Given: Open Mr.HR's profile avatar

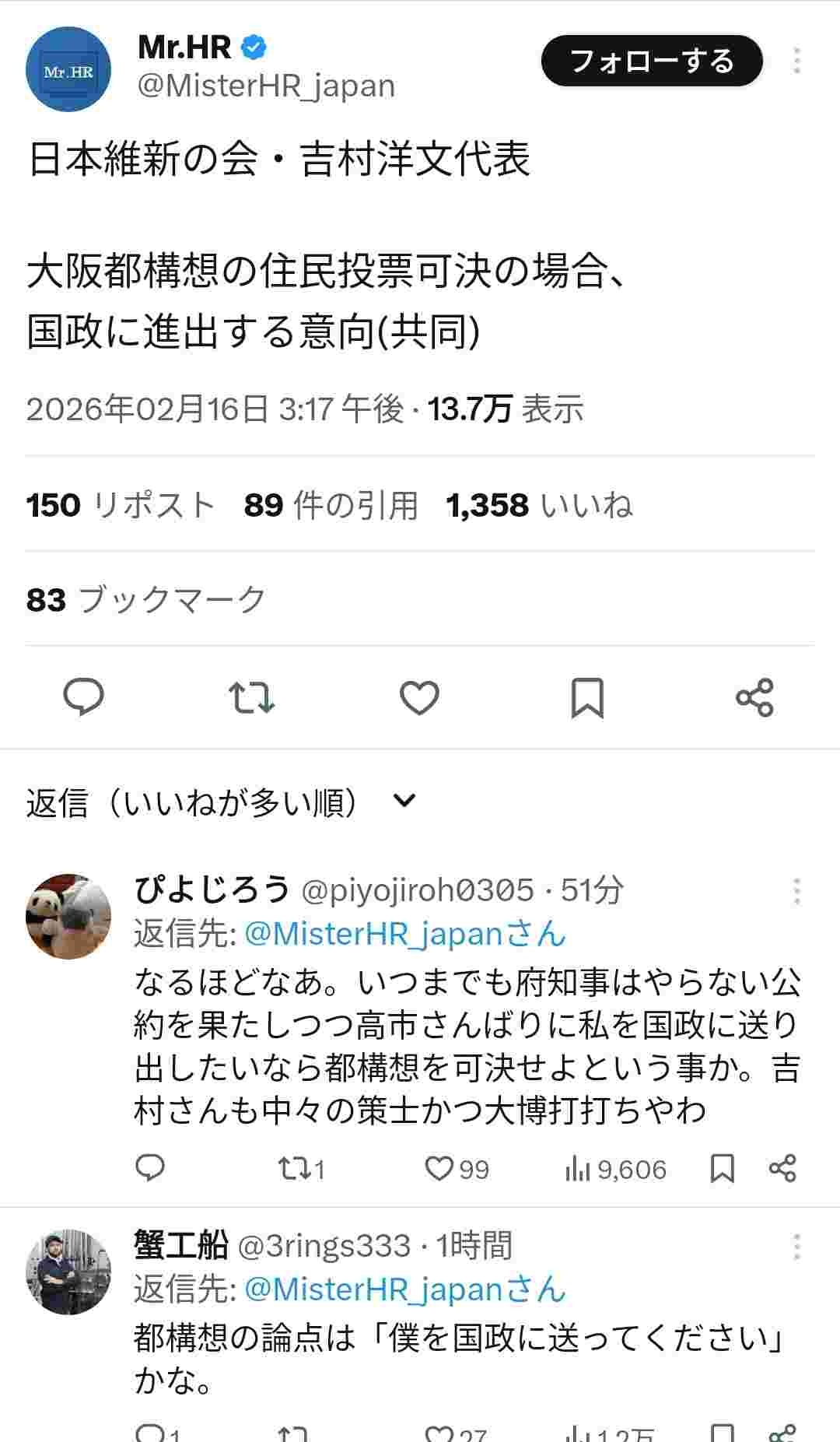Looking at the screenshot, I should point(68,70).
